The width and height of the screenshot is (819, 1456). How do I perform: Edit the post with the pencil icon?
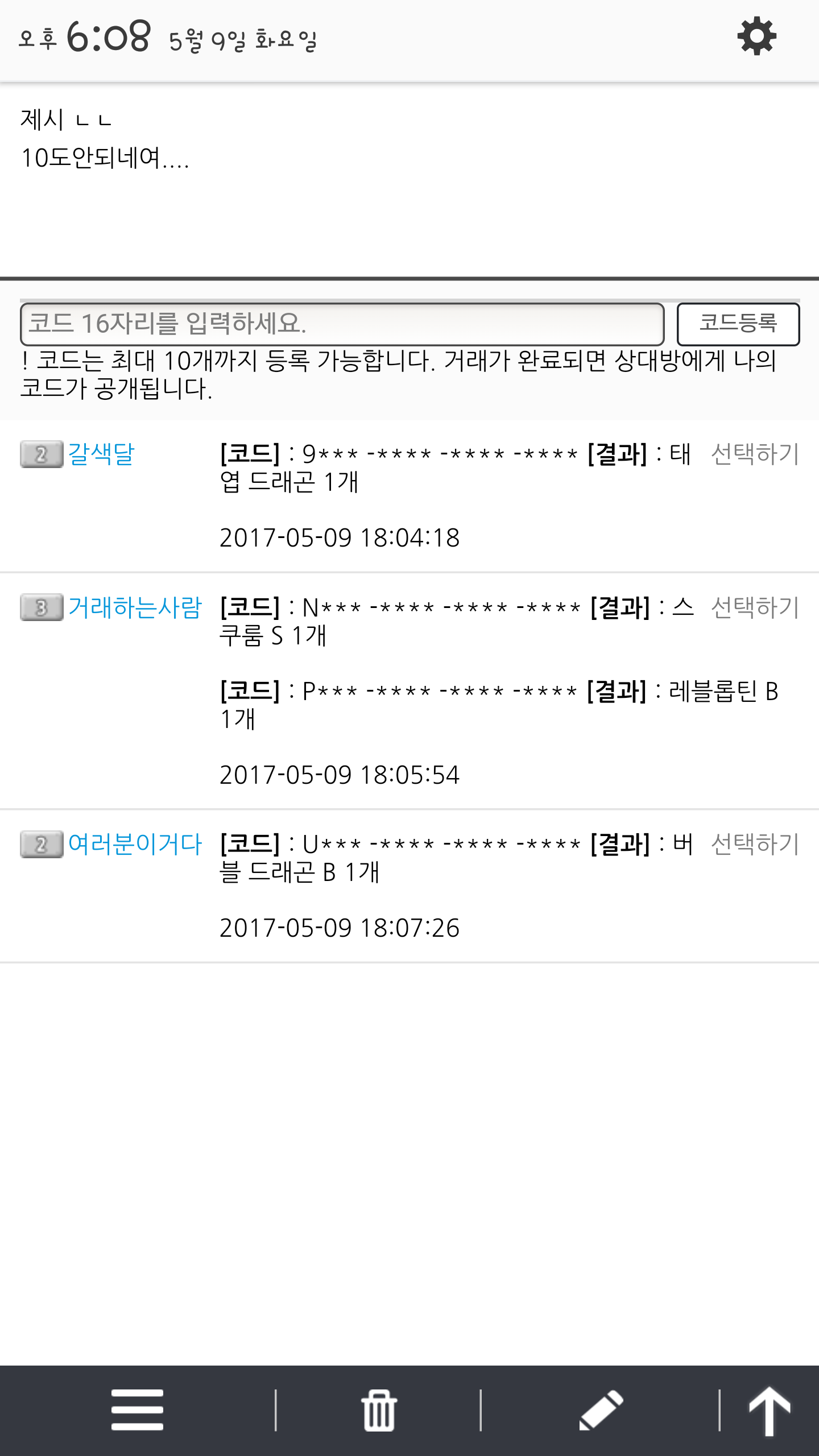coord(601,1410)
